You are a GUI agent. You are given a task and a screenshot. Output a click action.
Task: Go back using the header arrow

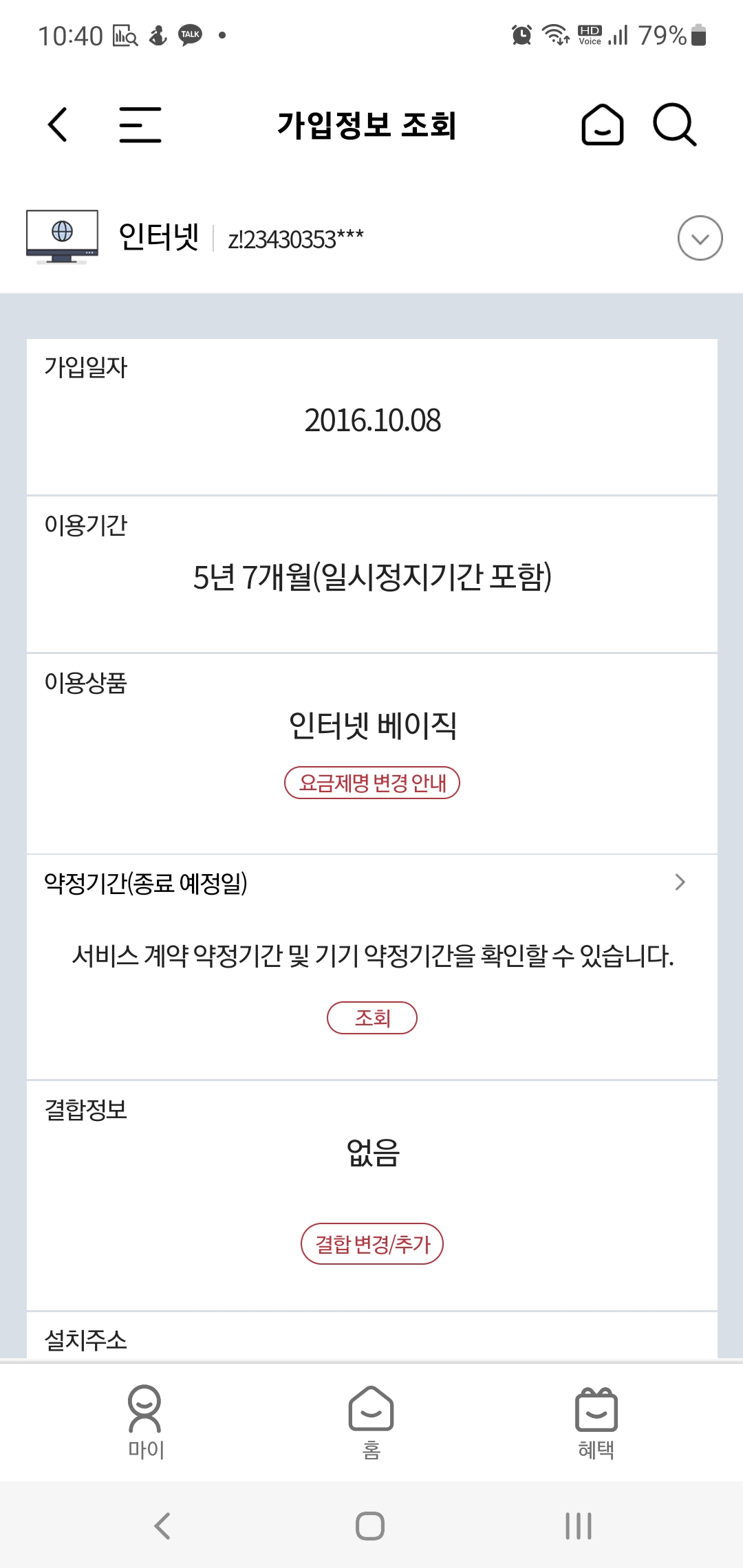coord(58,124)
